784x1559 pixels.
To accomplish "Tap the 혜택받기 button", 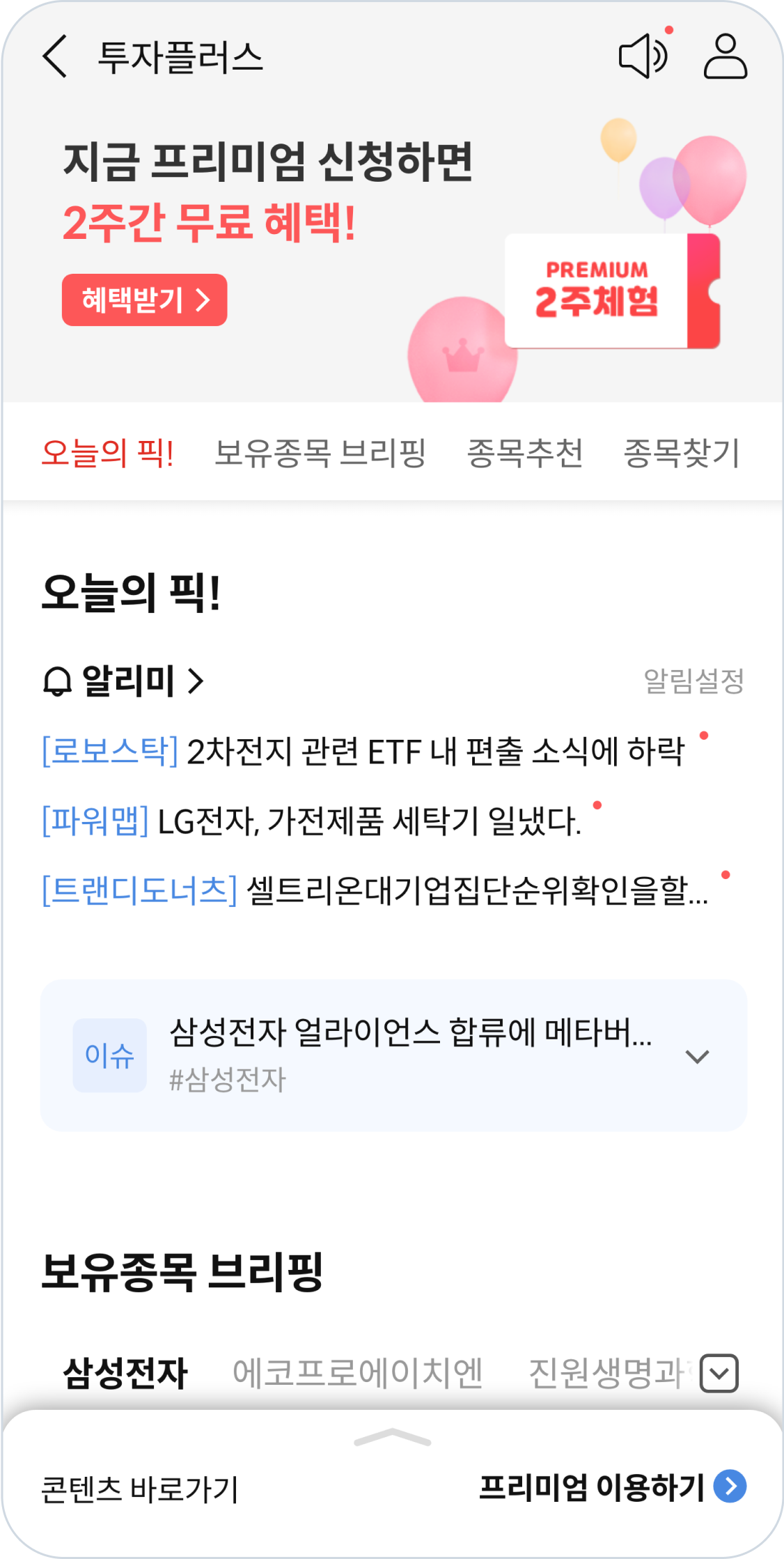I will 144,300.
